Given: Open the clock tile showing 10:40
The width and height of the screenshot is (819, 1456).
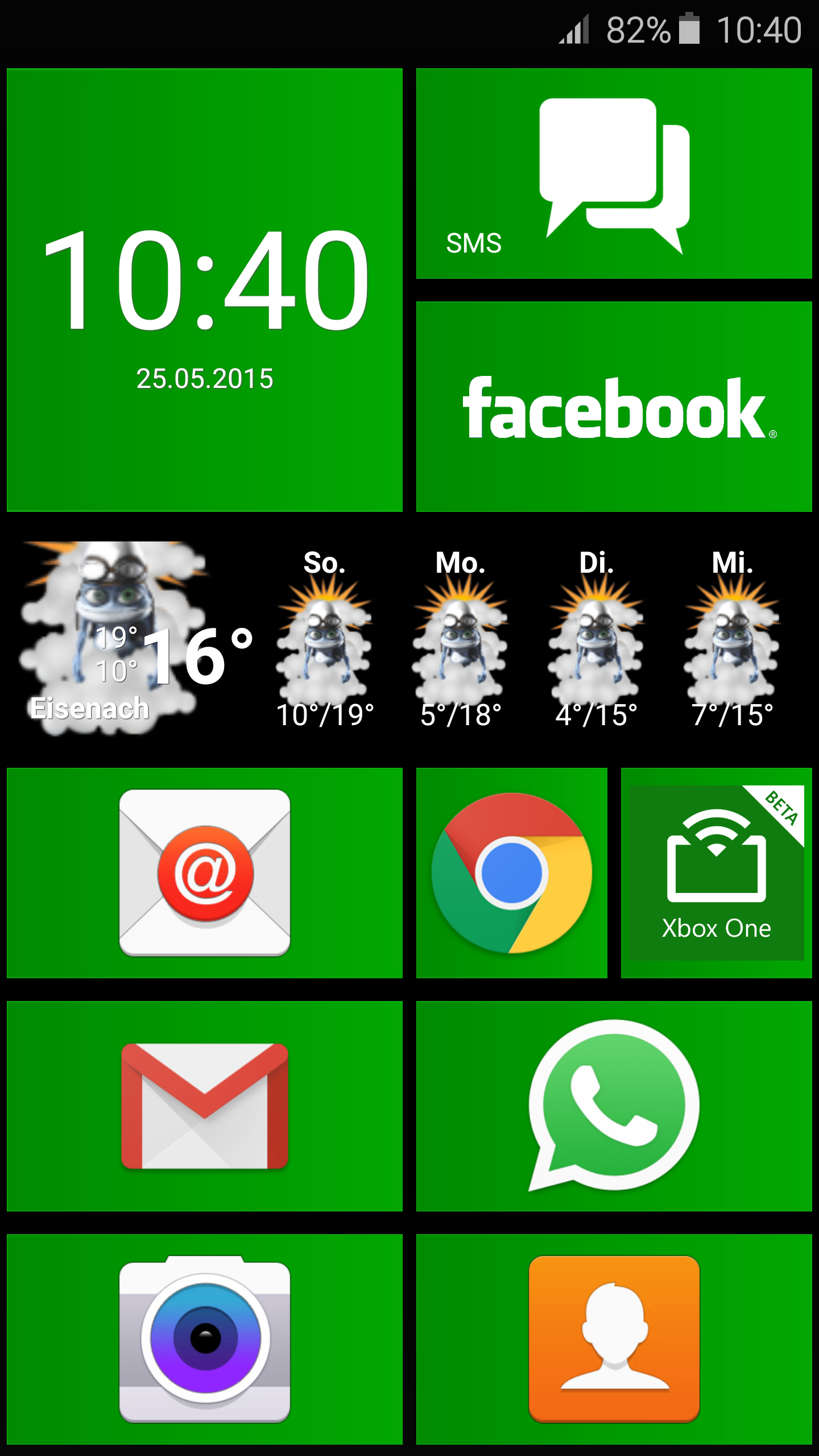Looking at the screenshot, I should pyautogui.click(x=205, y=290).
